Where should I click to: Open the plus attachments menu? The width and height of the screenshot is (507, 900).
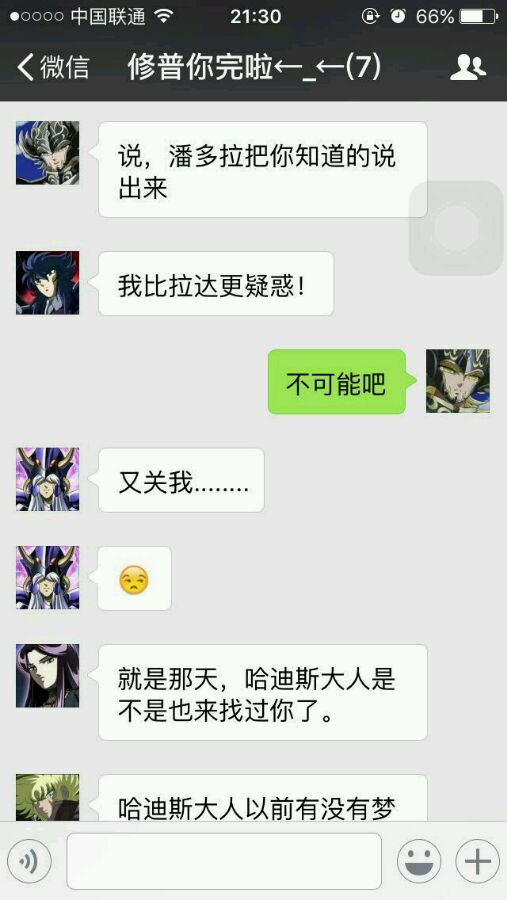tap(478, 861)
